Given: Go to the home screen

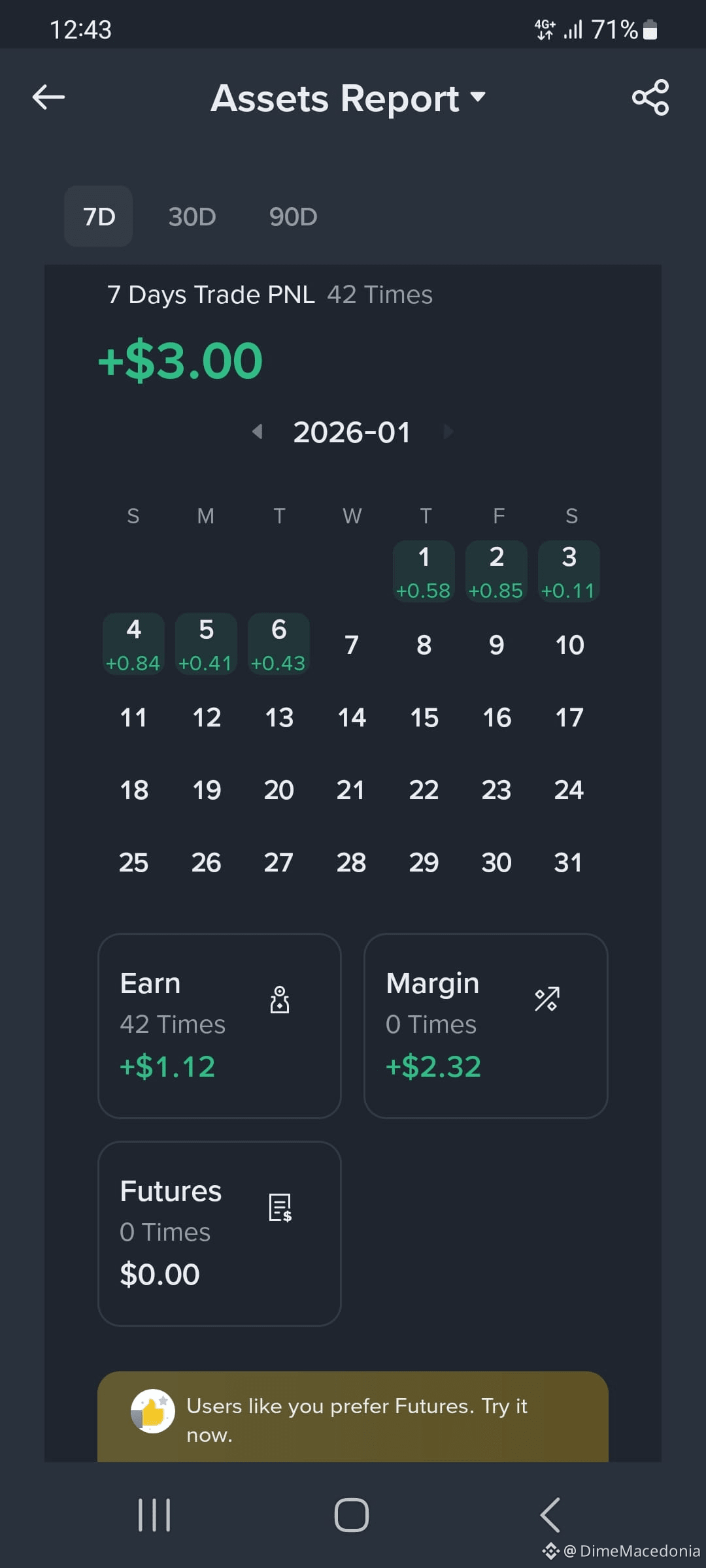Looking at the screenshot, I should 352,1514.
